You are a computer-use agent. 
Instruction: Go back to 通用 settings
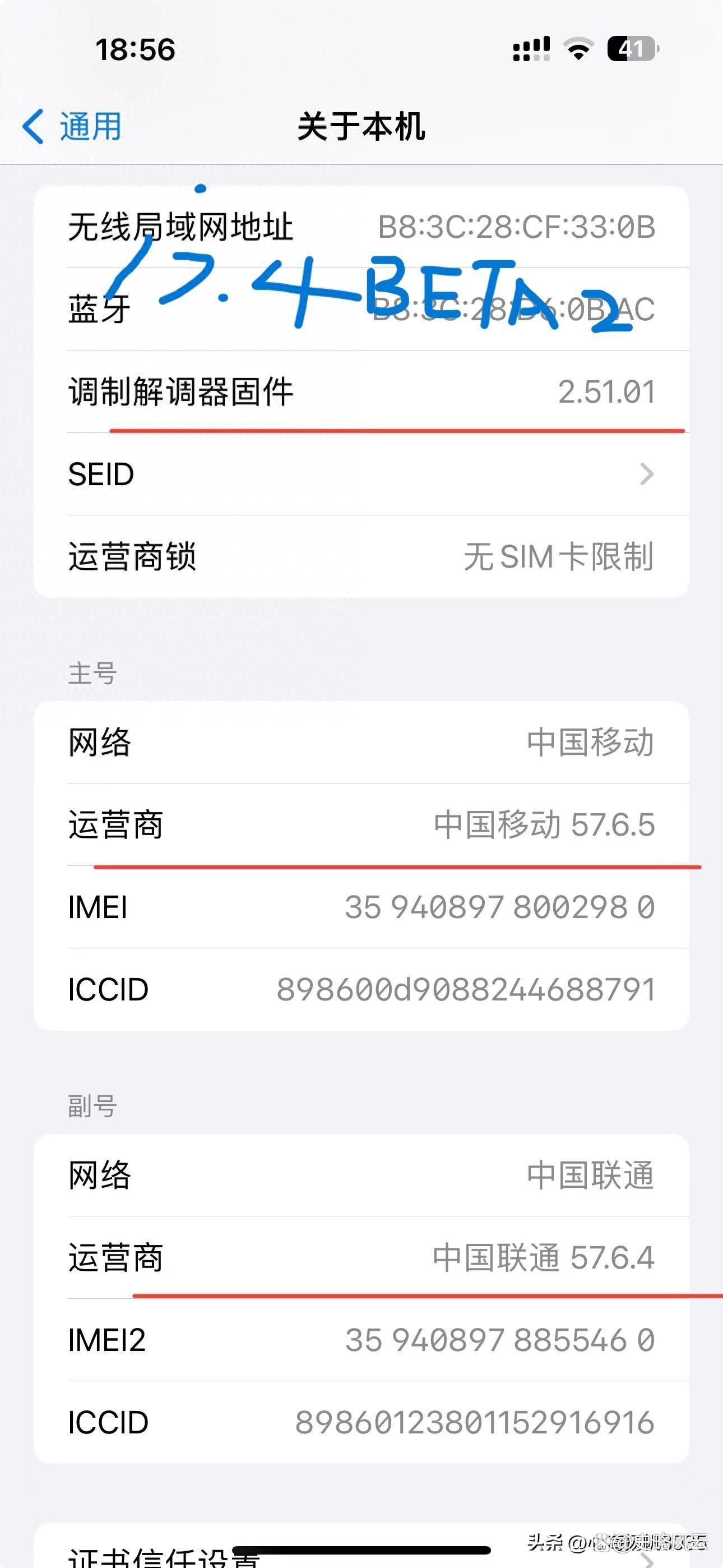(x=73, y=127)
